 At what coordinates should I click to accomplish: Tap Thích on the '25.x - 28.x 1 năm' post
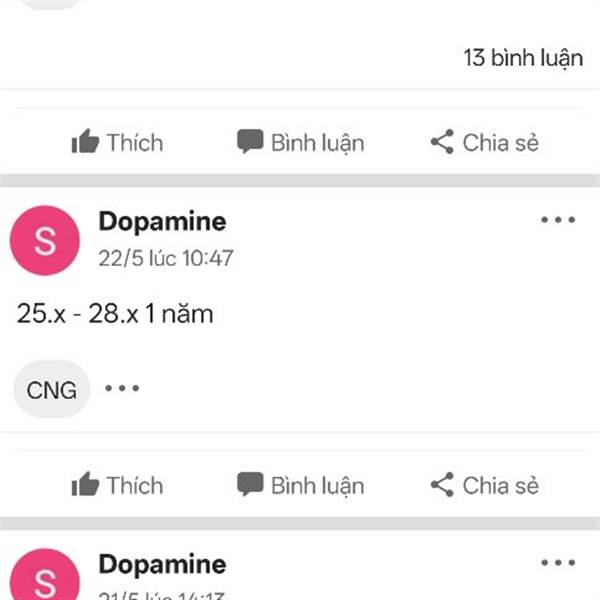click(x=117, y=486)
